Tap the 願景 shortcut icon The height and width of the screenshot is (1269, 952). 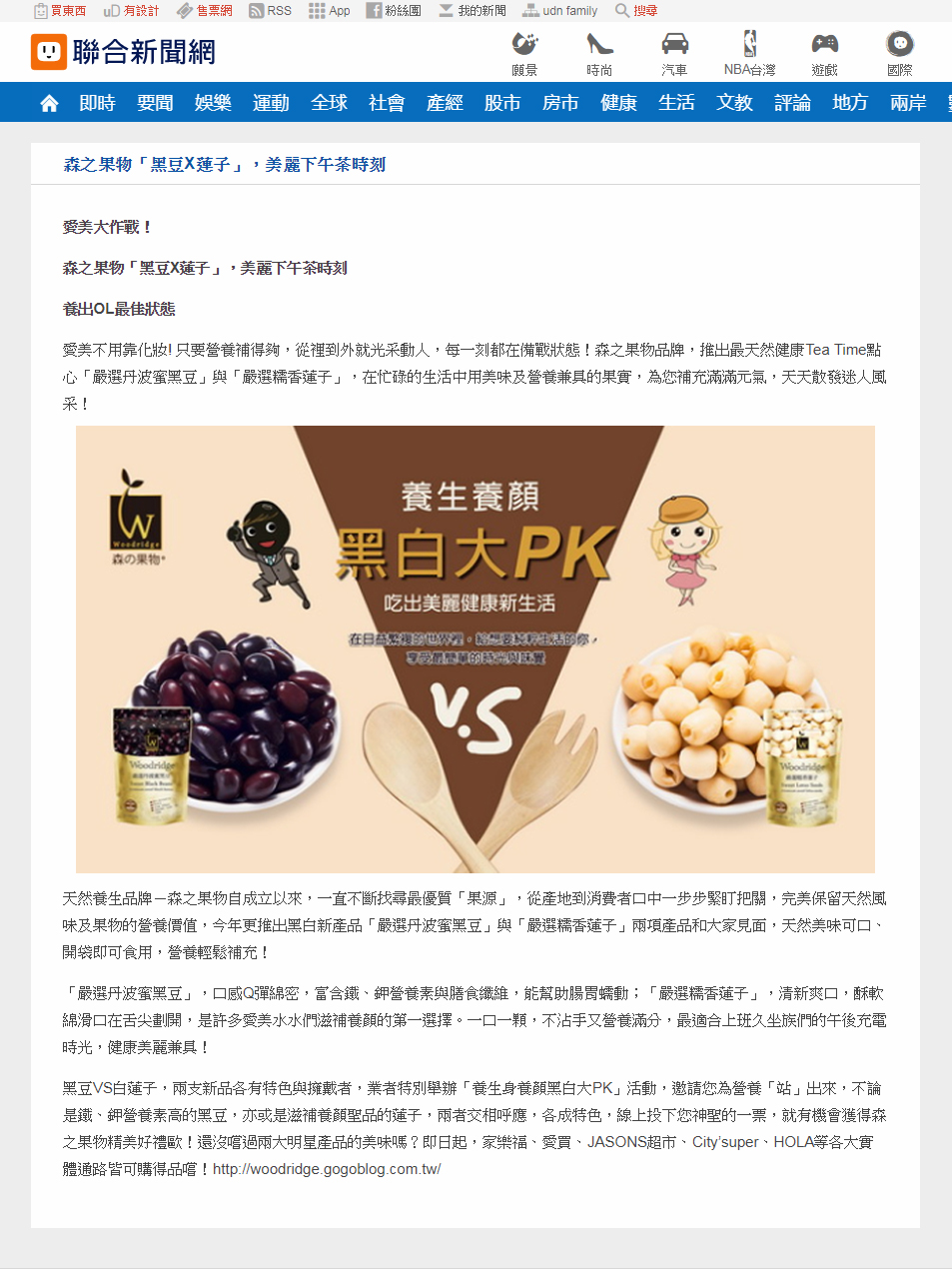[x=524, y=53]
